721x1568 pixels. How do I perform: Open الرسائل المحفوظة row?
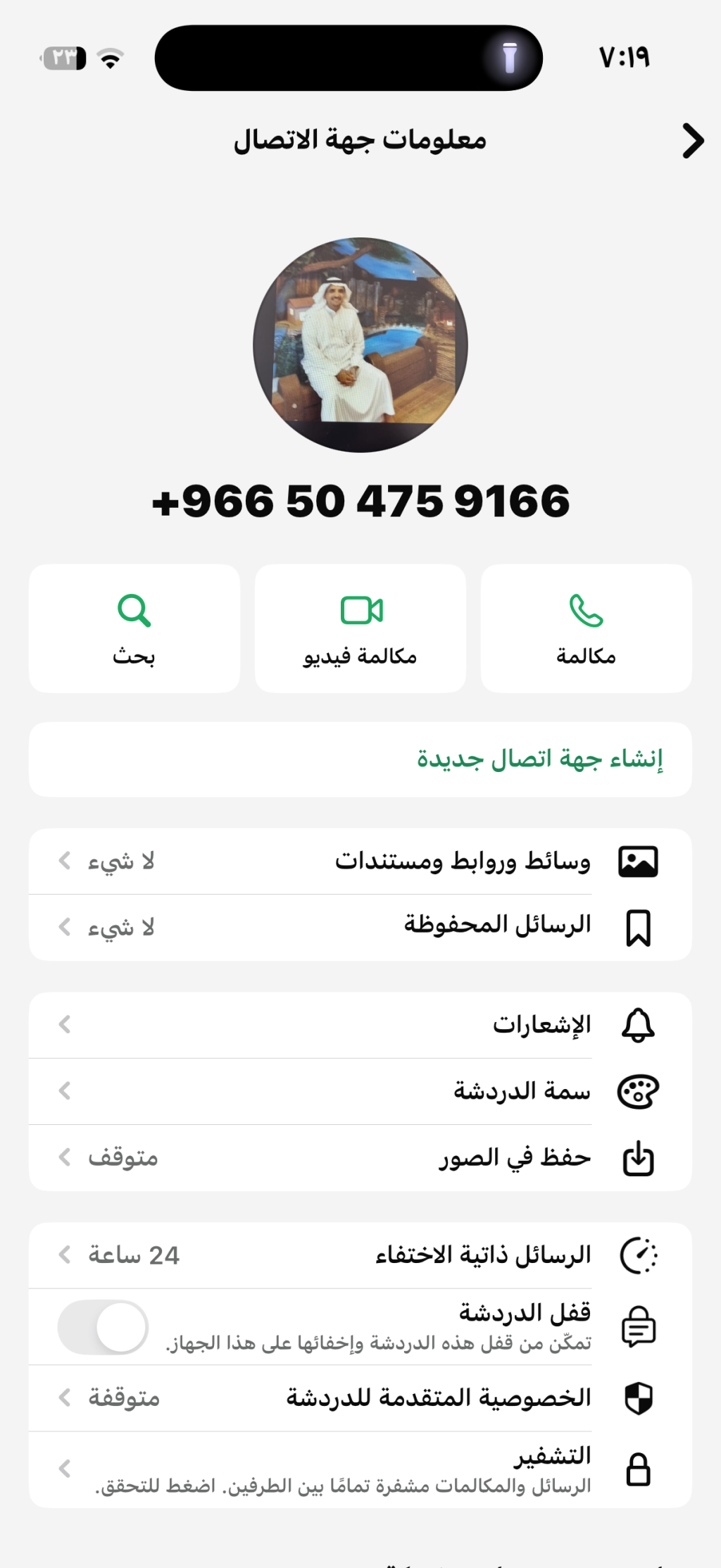[360, 926]
